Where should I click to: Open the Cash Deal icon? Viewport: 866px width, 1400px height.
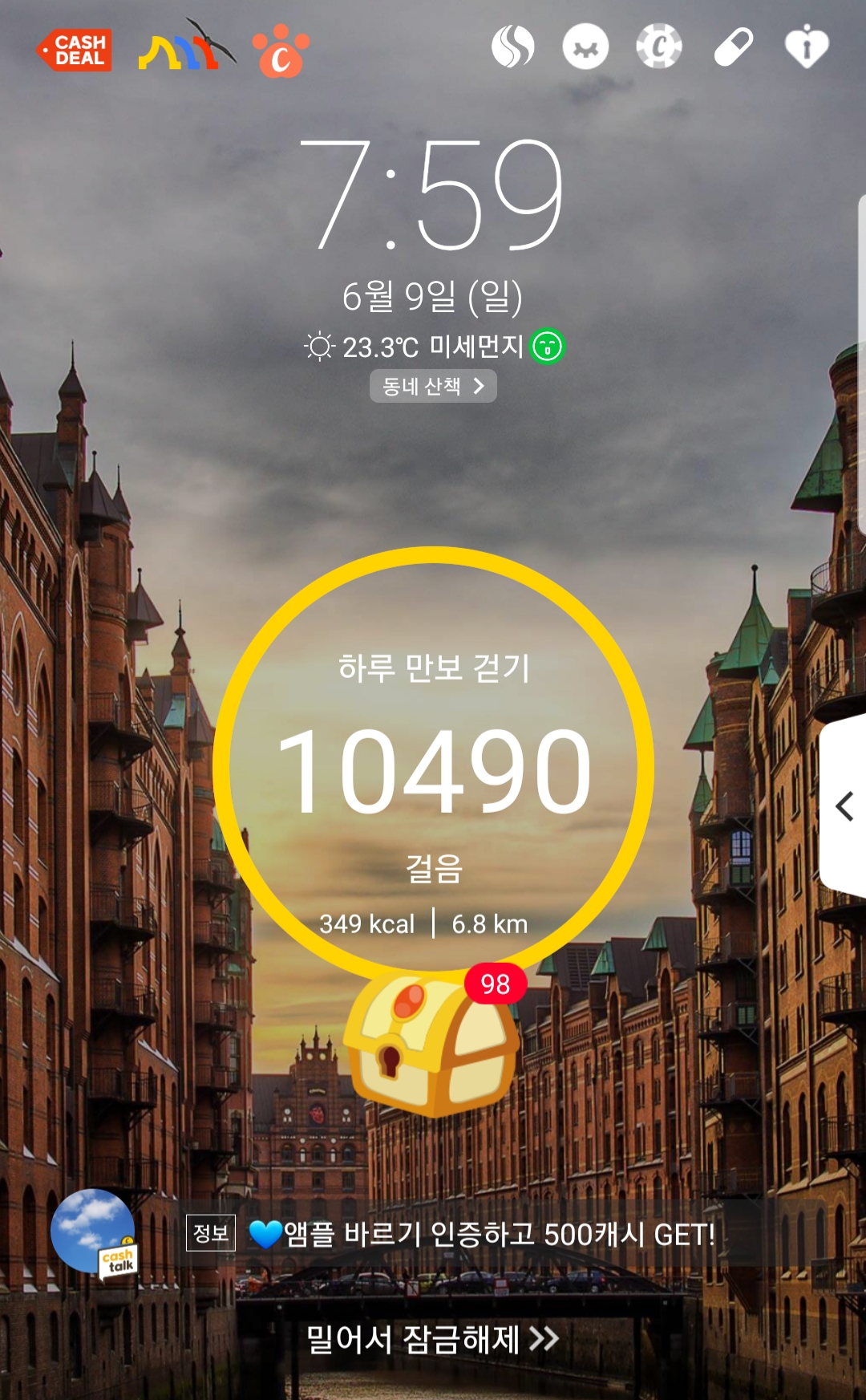(74, 51)
